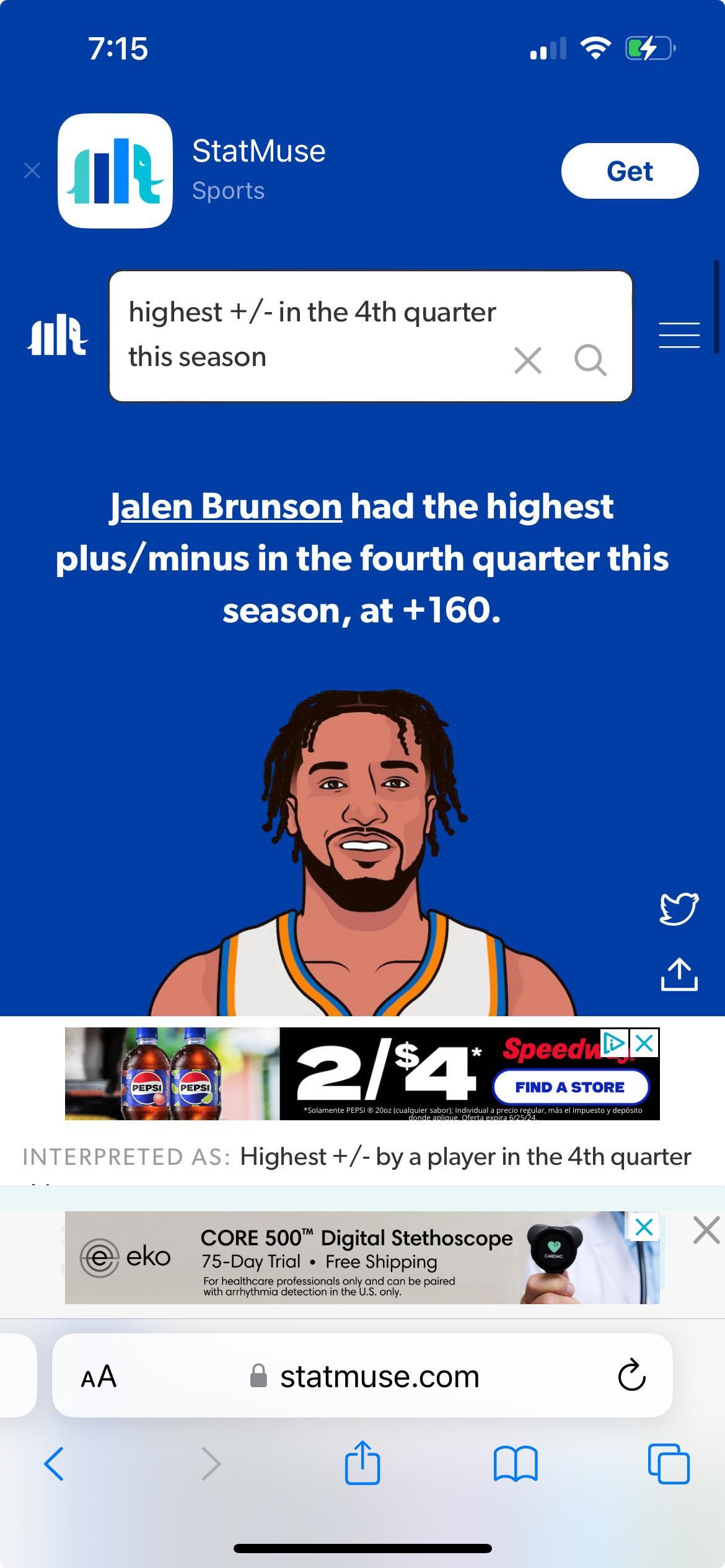Share result on Twitter
725x1568 pixels.
pyautogui.click(x=679, y=908)
